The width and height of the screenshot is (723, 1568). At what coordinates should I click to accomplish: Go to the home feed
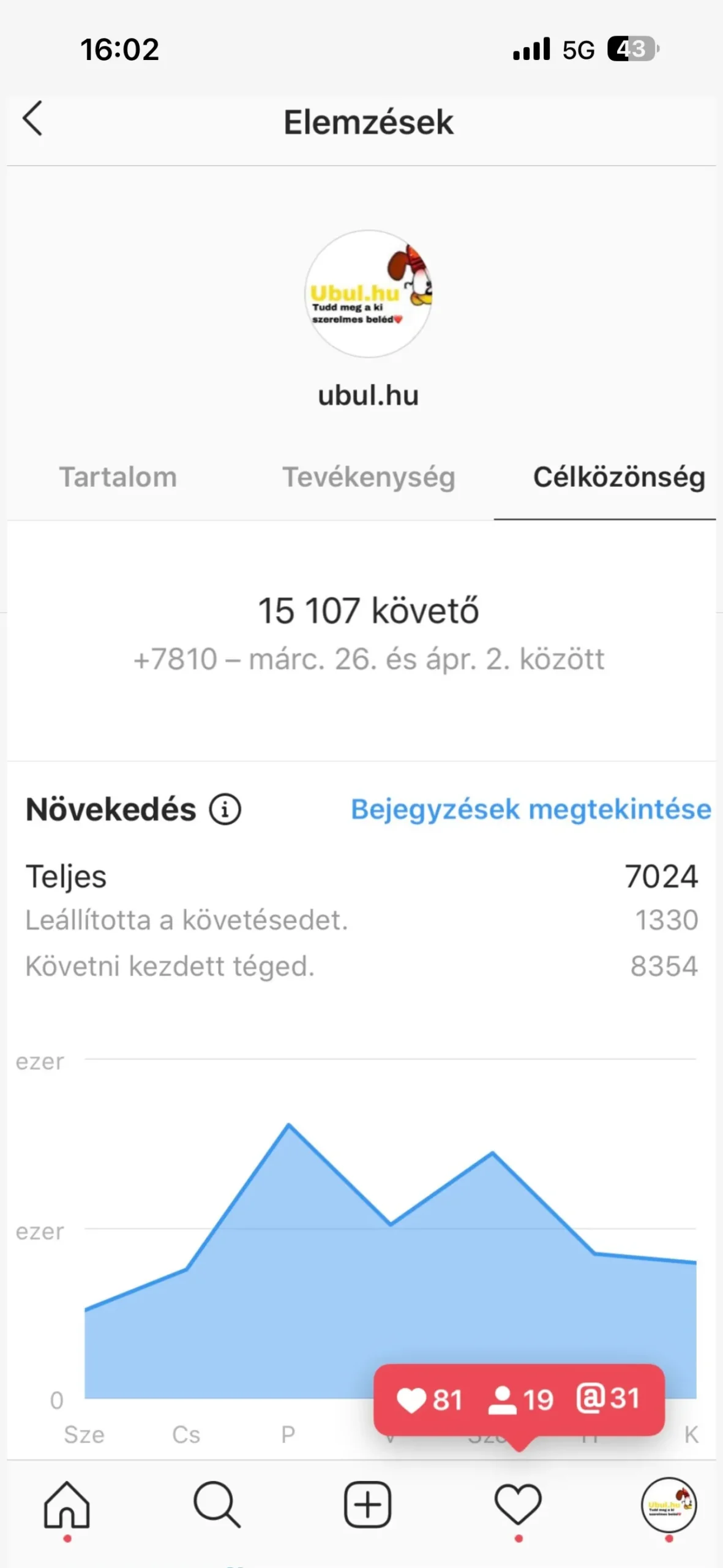coord(67,1504)
